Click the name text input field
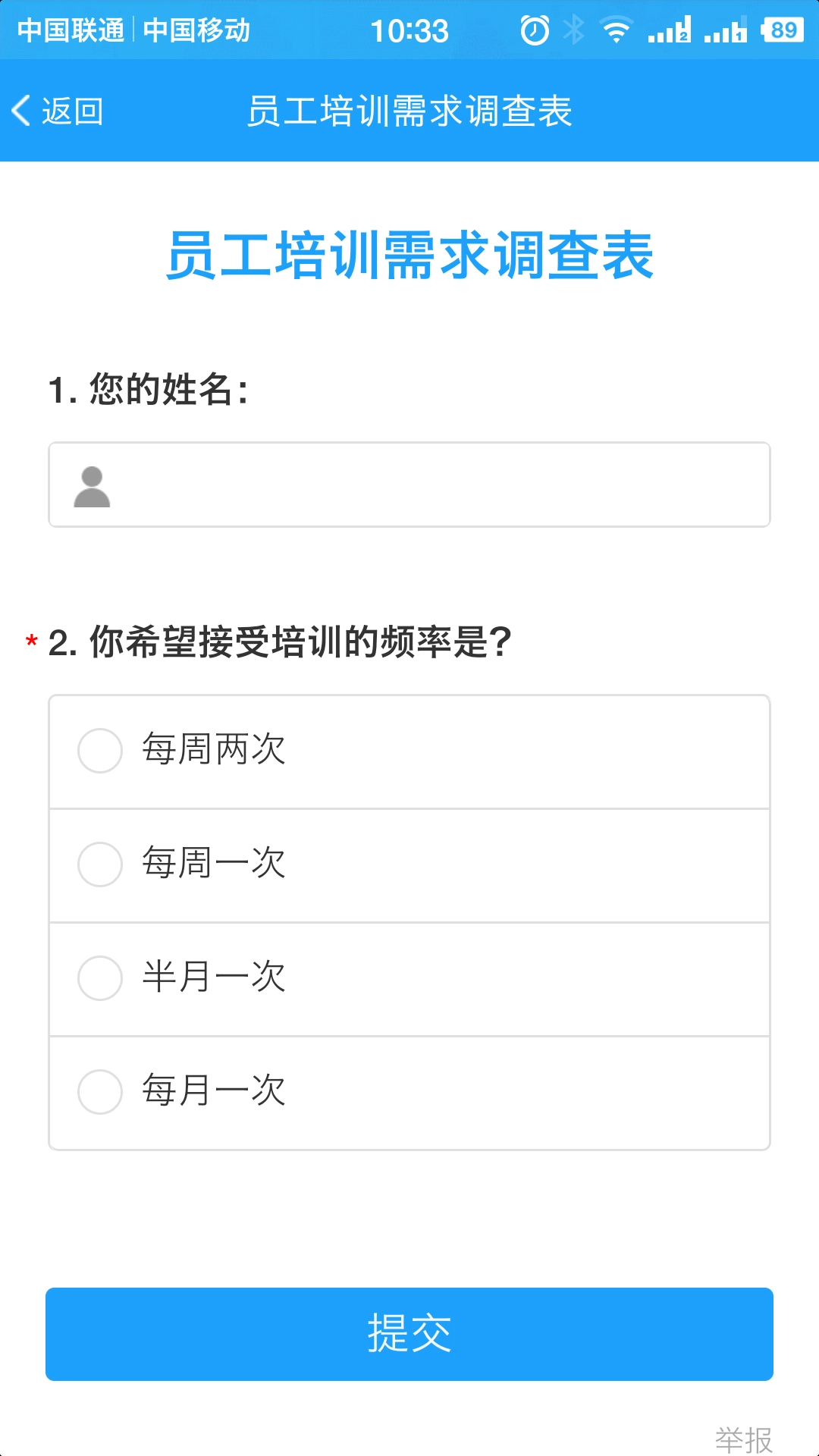Viewport: 819px width, 1456px height. pyautogui.click(x=409, y=485)
